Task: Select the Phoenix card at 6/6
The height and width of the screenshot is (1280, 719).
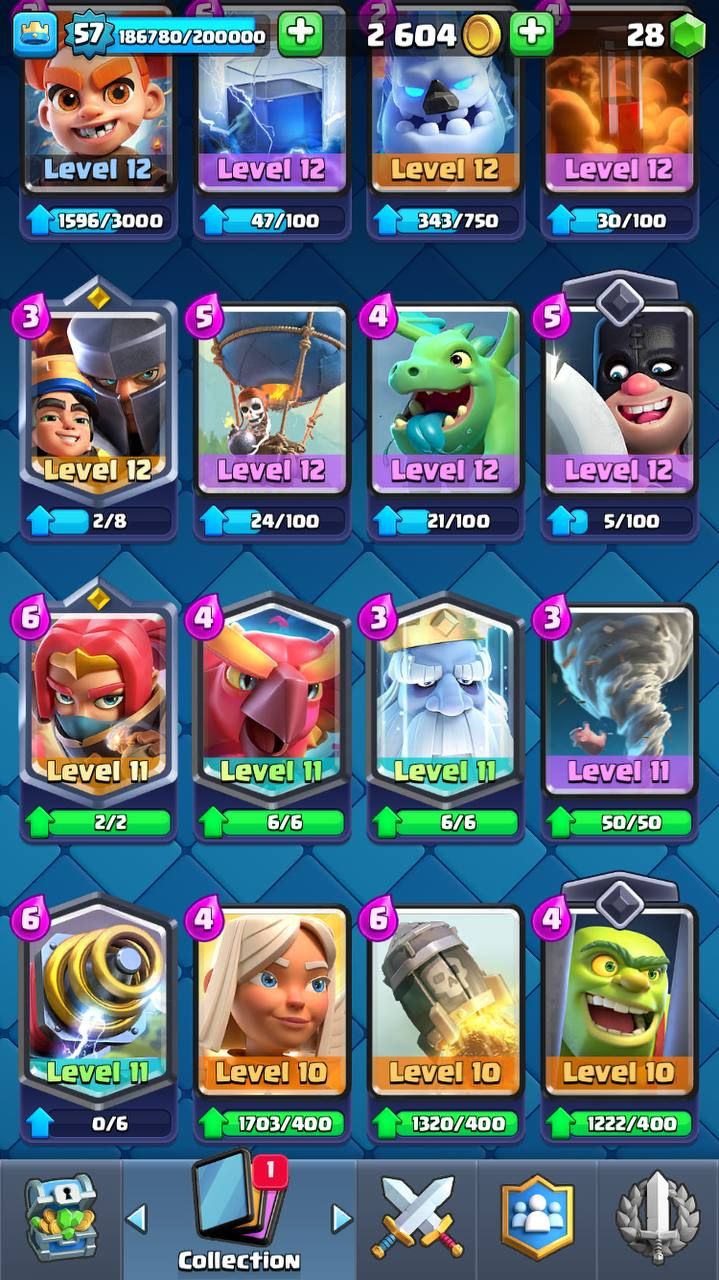Action: [x=271, y=720]
